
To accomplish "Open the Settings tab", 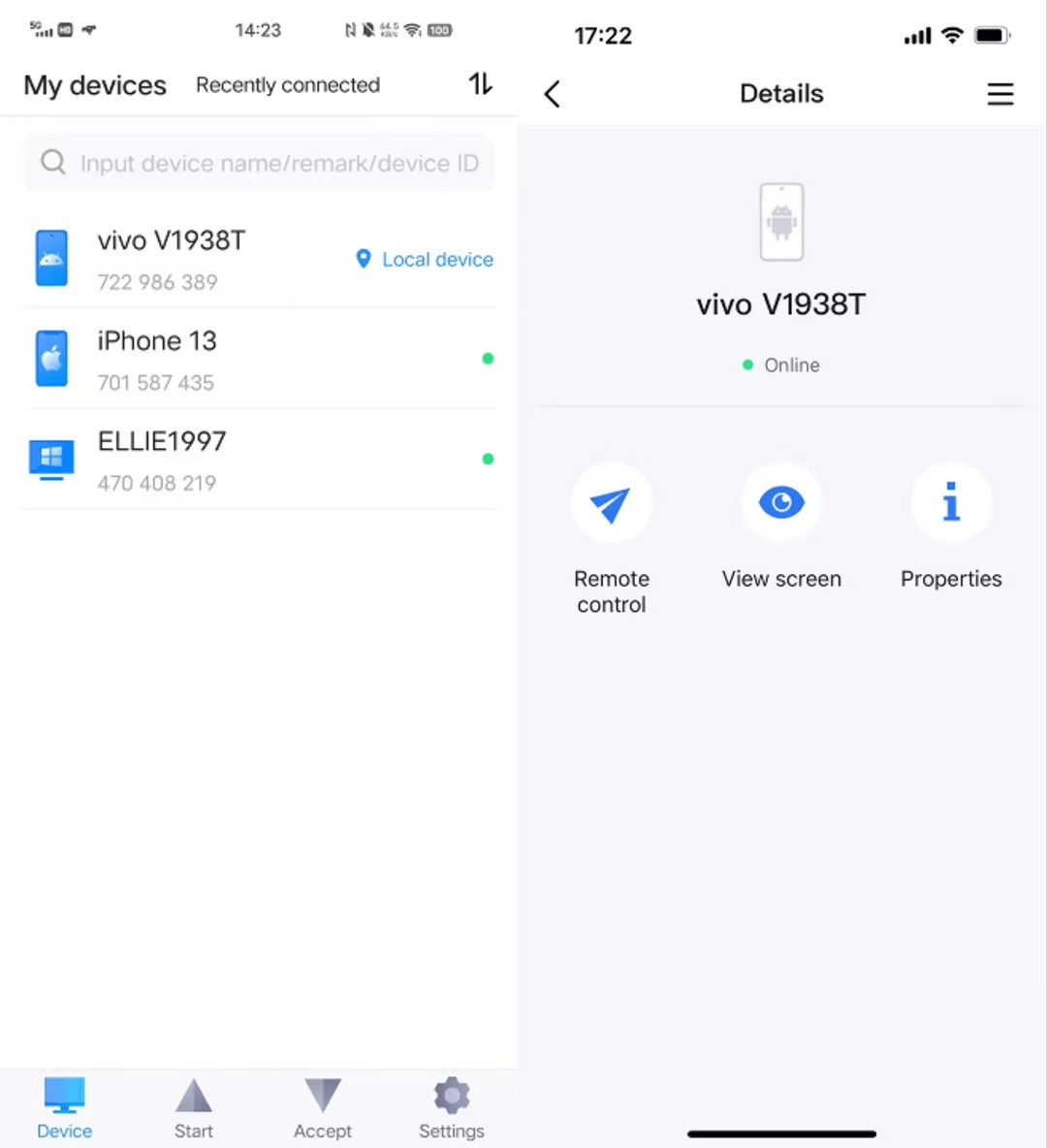I will [x=452, y=1108].
